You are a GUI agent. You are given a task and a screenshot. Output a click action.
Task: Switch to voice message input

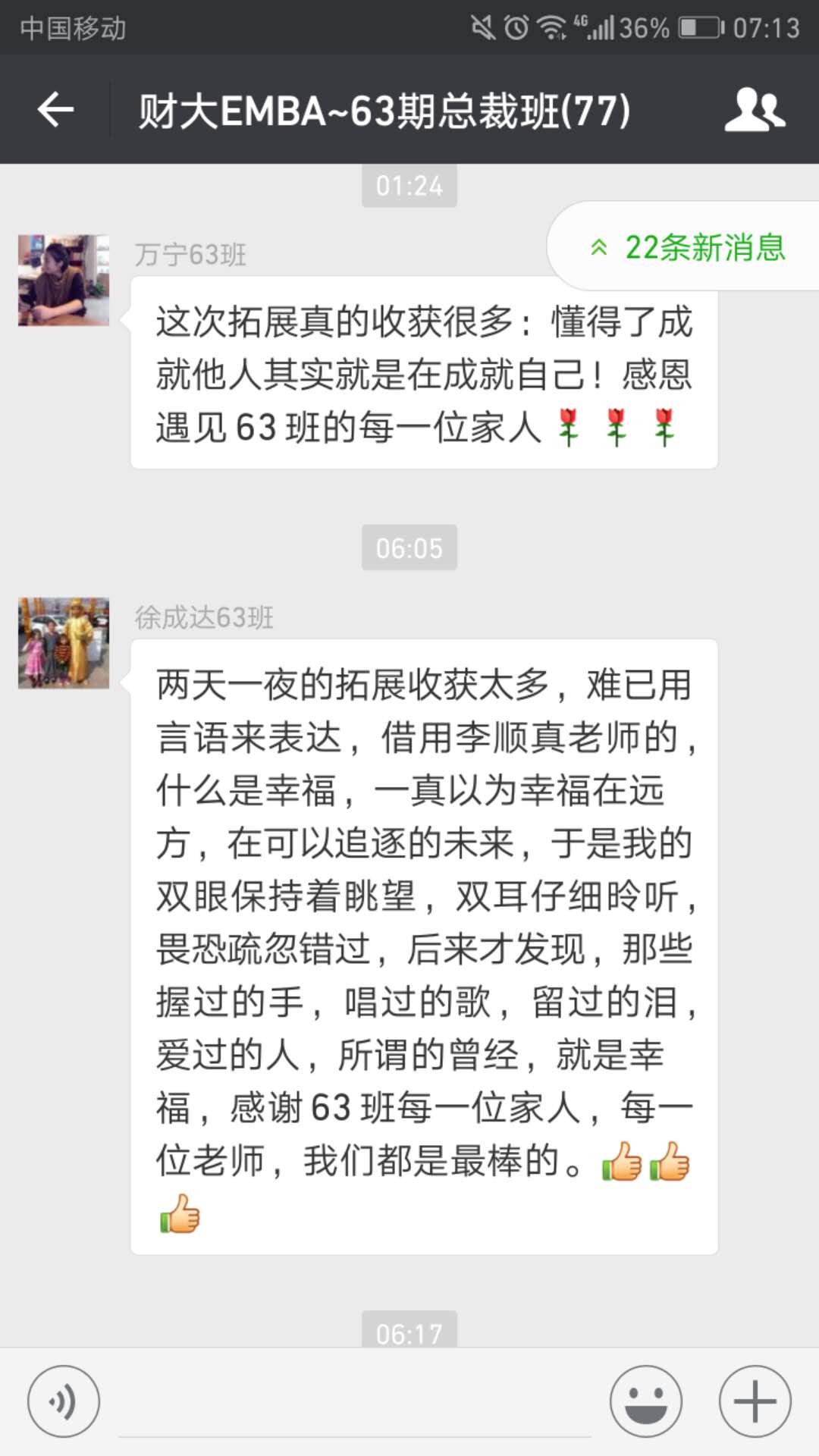(x=64, y=1401)
